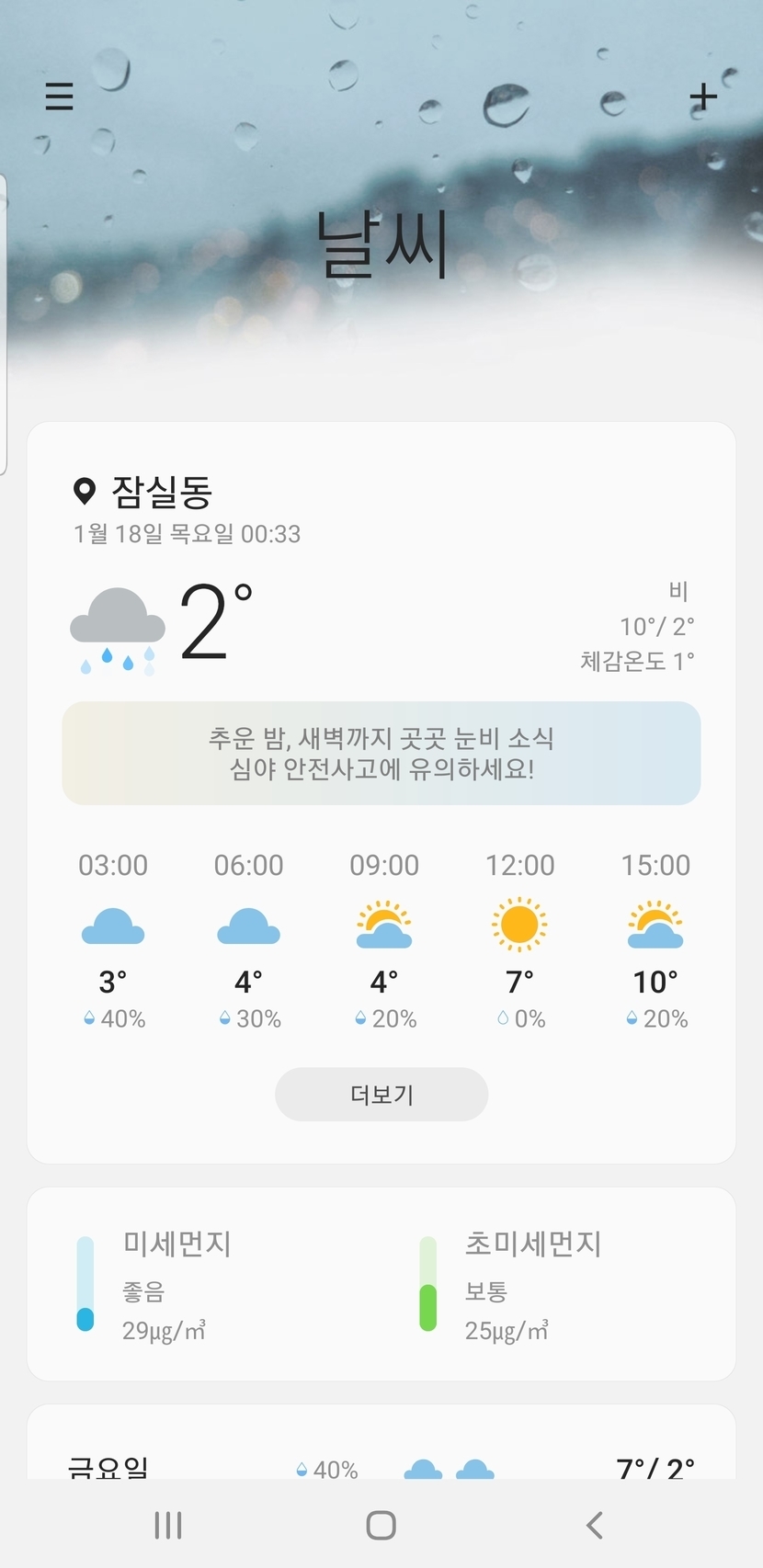
Task: Go to the home screen
Action: (381, 1525)
